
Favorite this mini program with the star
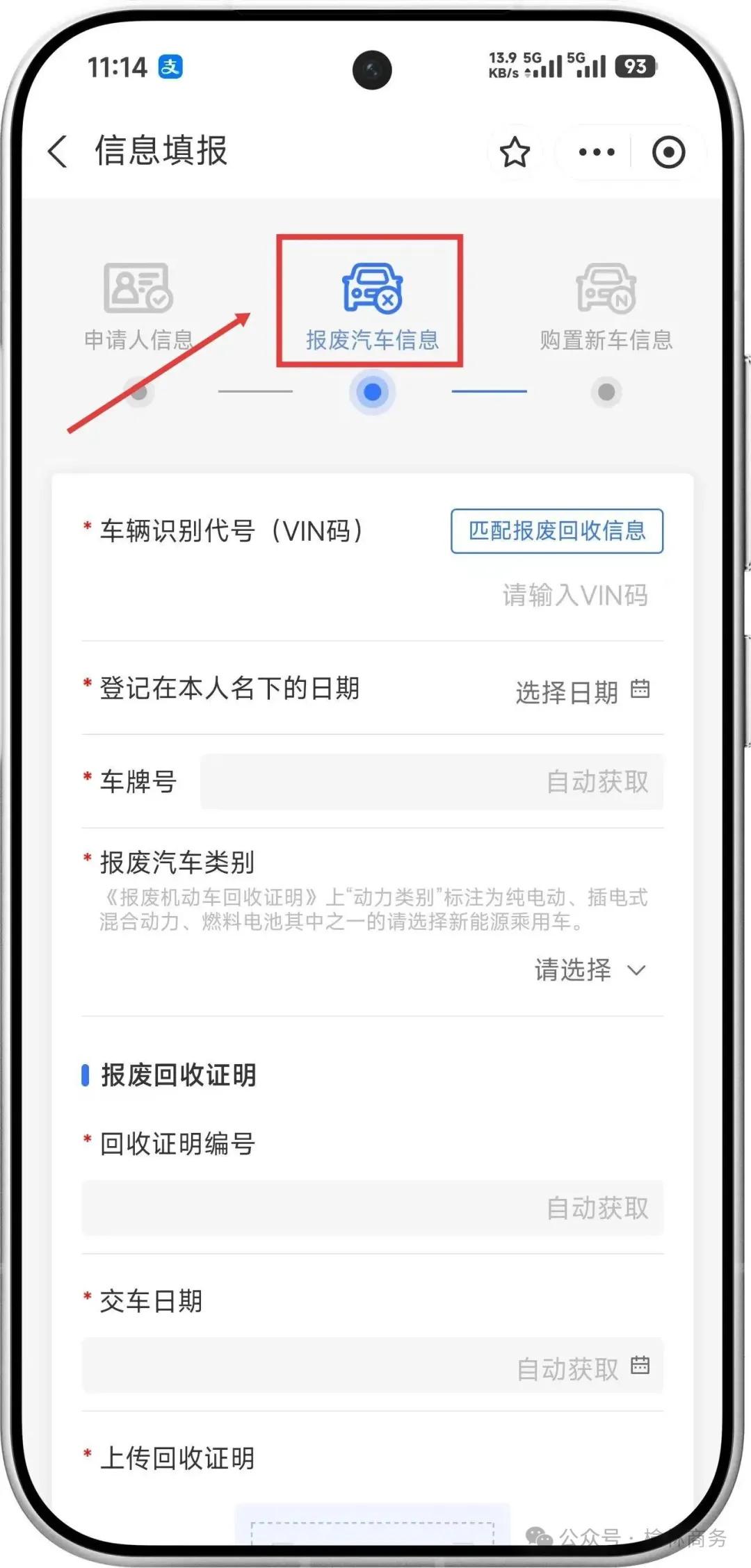pyautogui.click(x=515, y=152)
